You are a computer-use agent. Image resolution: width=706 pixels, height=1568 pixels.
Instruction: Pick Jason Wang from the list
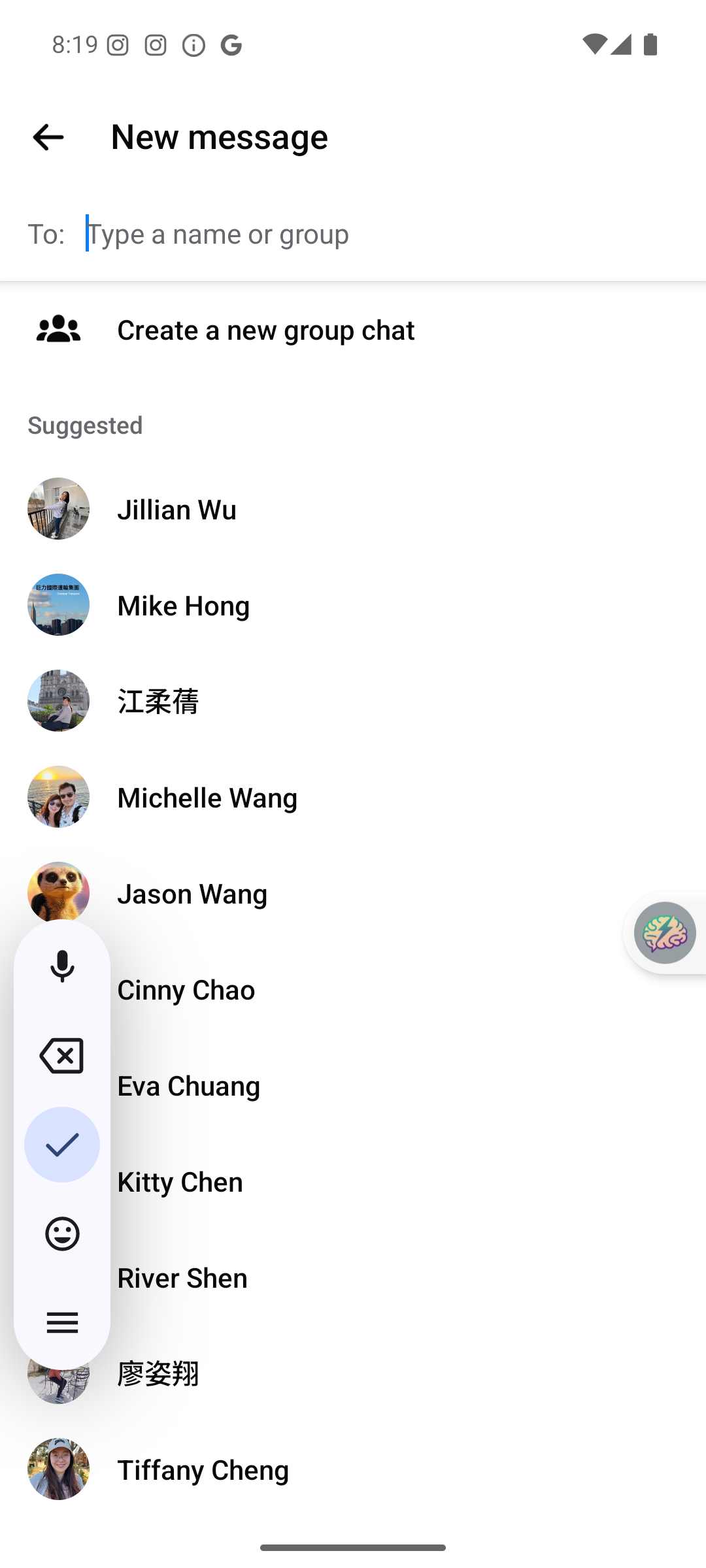[192, 894]
